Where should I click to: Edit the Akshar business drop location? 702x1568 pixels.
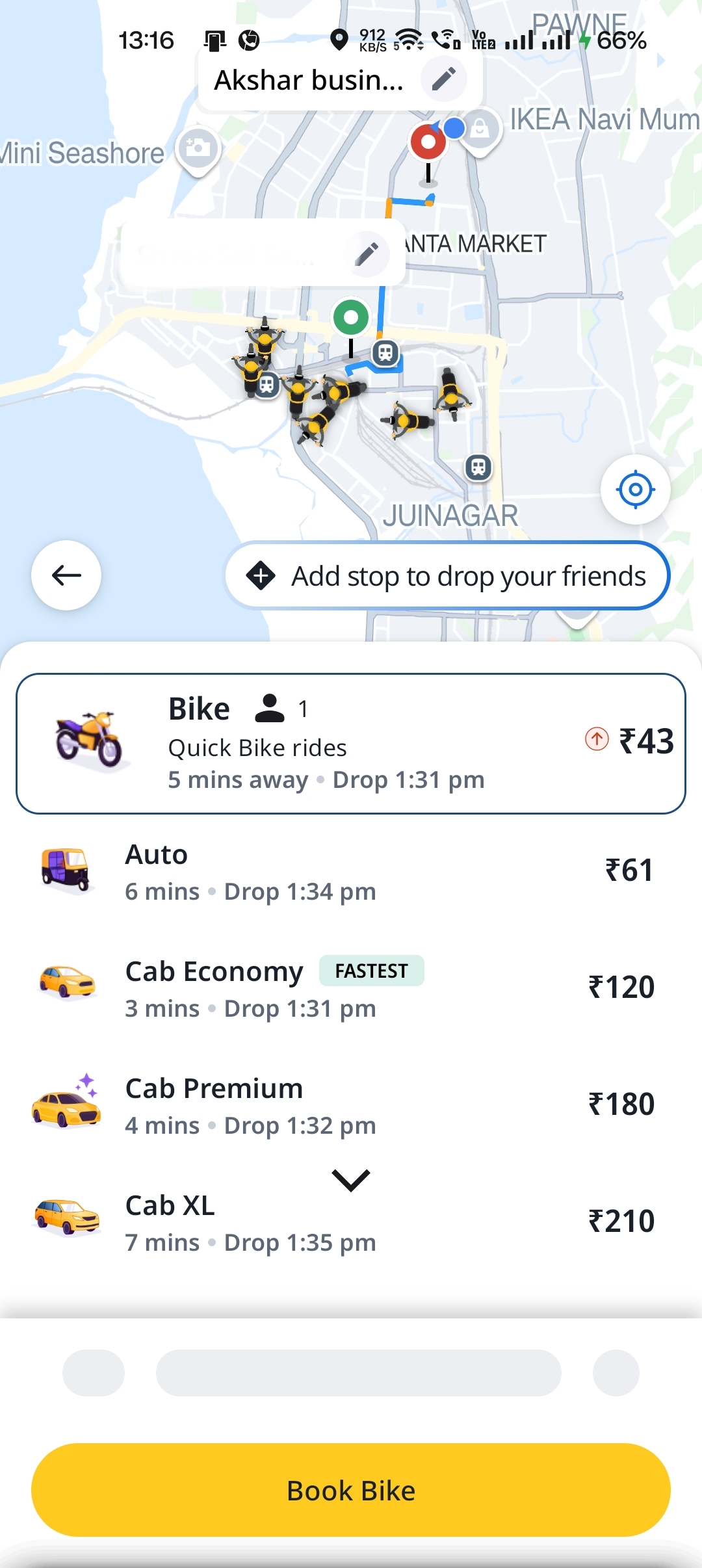444,79
